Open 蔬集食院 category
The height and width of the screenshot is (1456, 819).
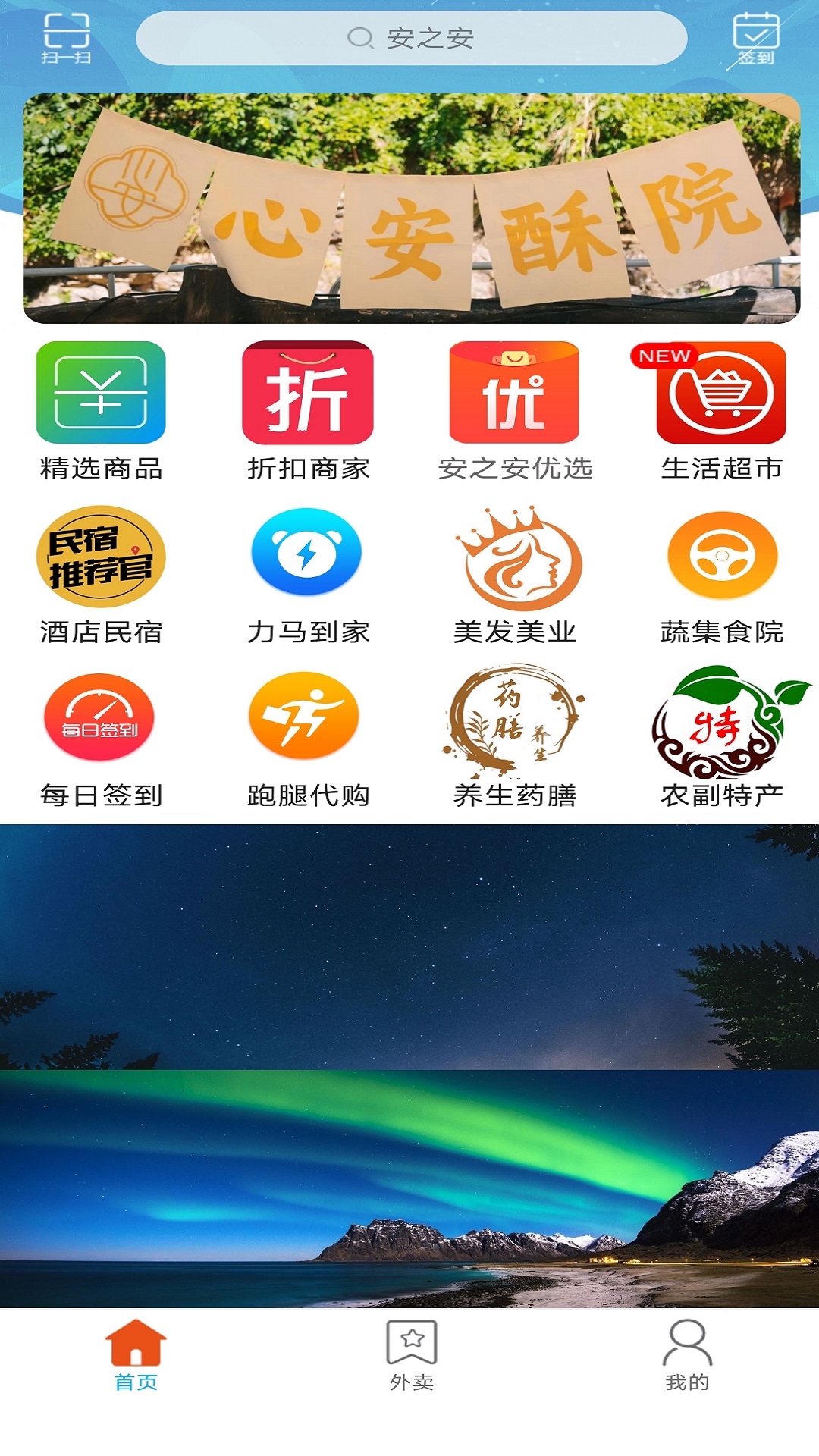pyautogui.click(x=721, y=576)
